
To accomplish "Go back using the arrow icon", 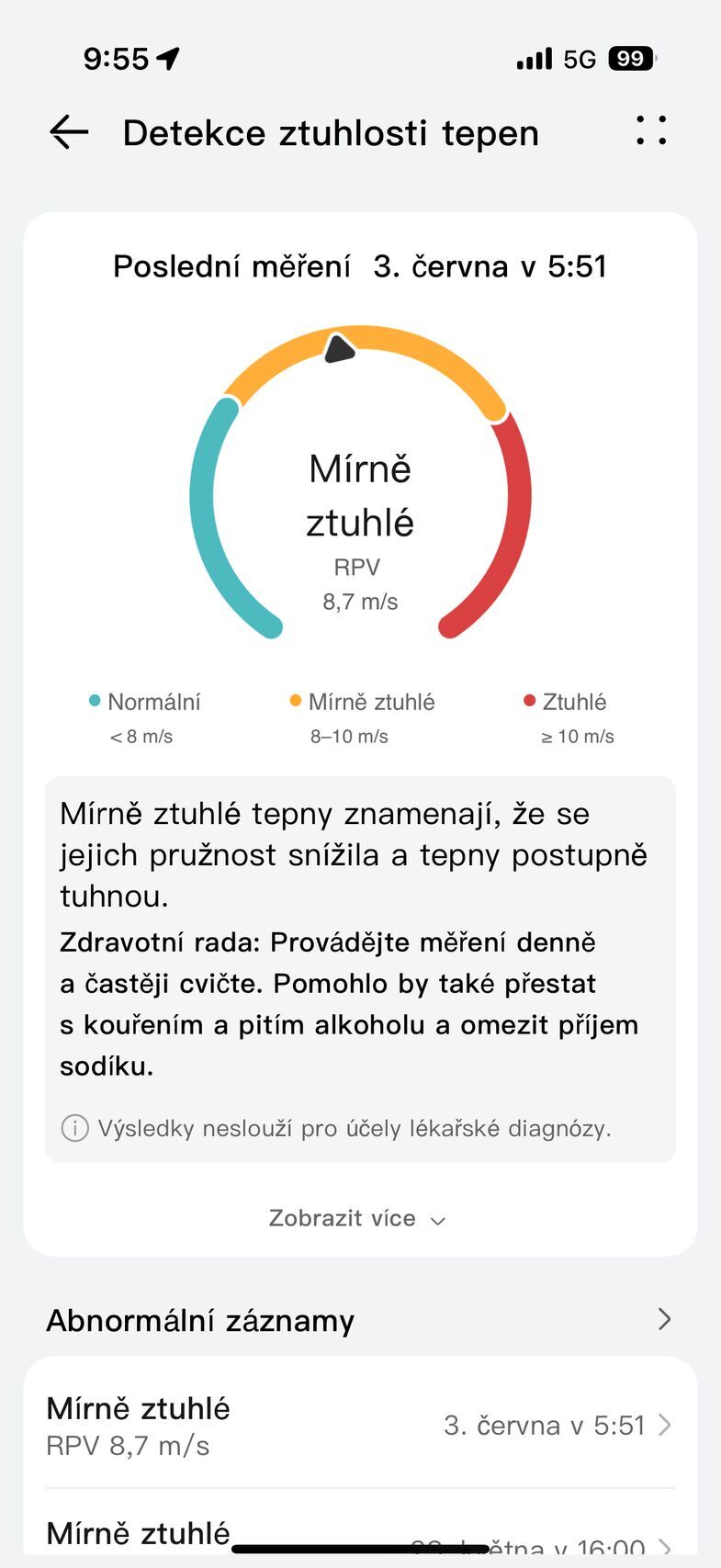I will 69,132.
